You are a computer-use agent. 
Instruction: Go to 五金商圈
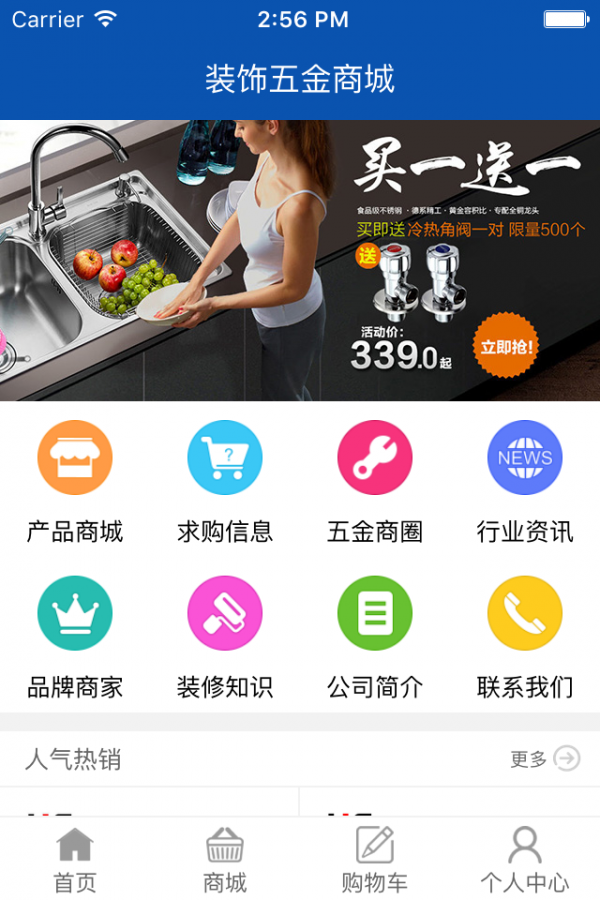pos(375,480)
